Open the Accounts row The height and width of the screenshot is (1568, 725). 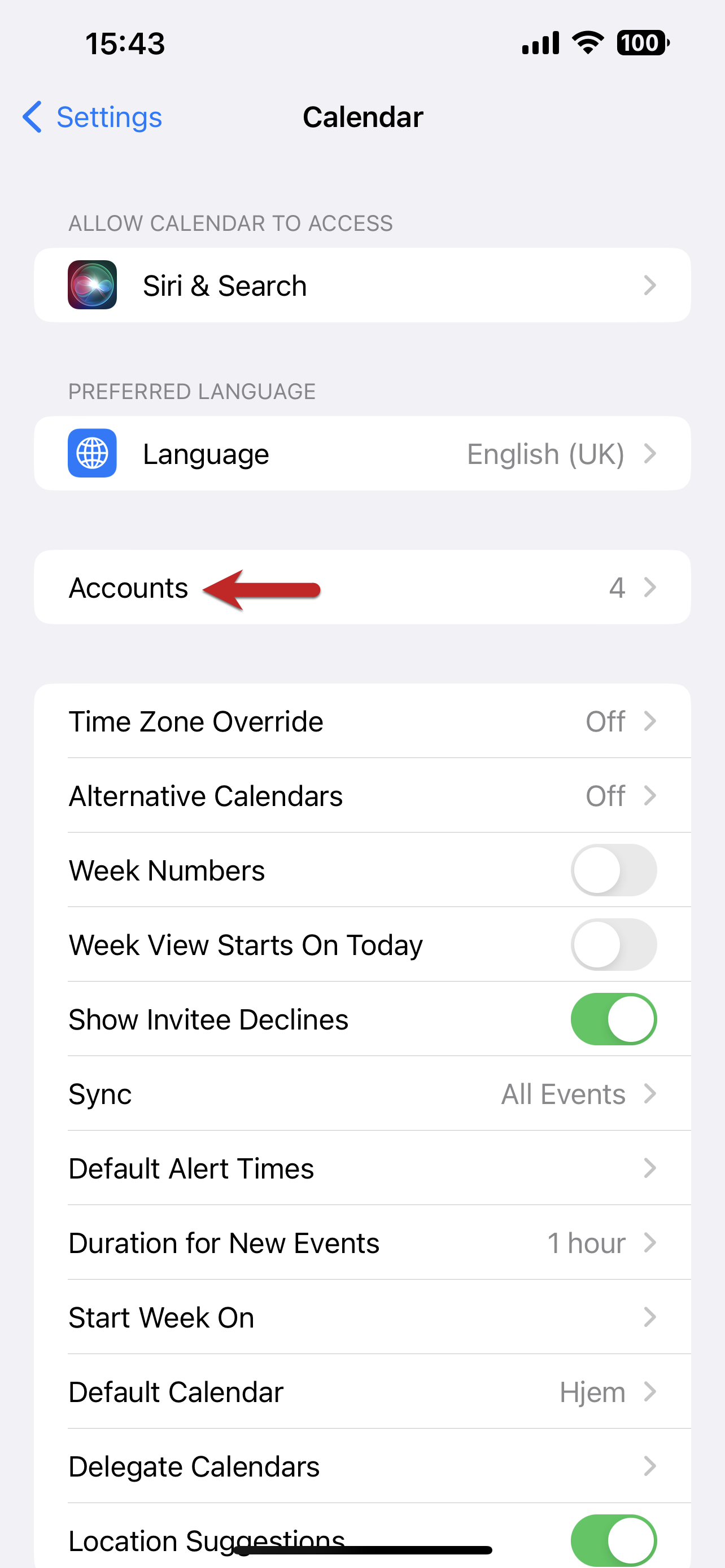click(362, 588)
